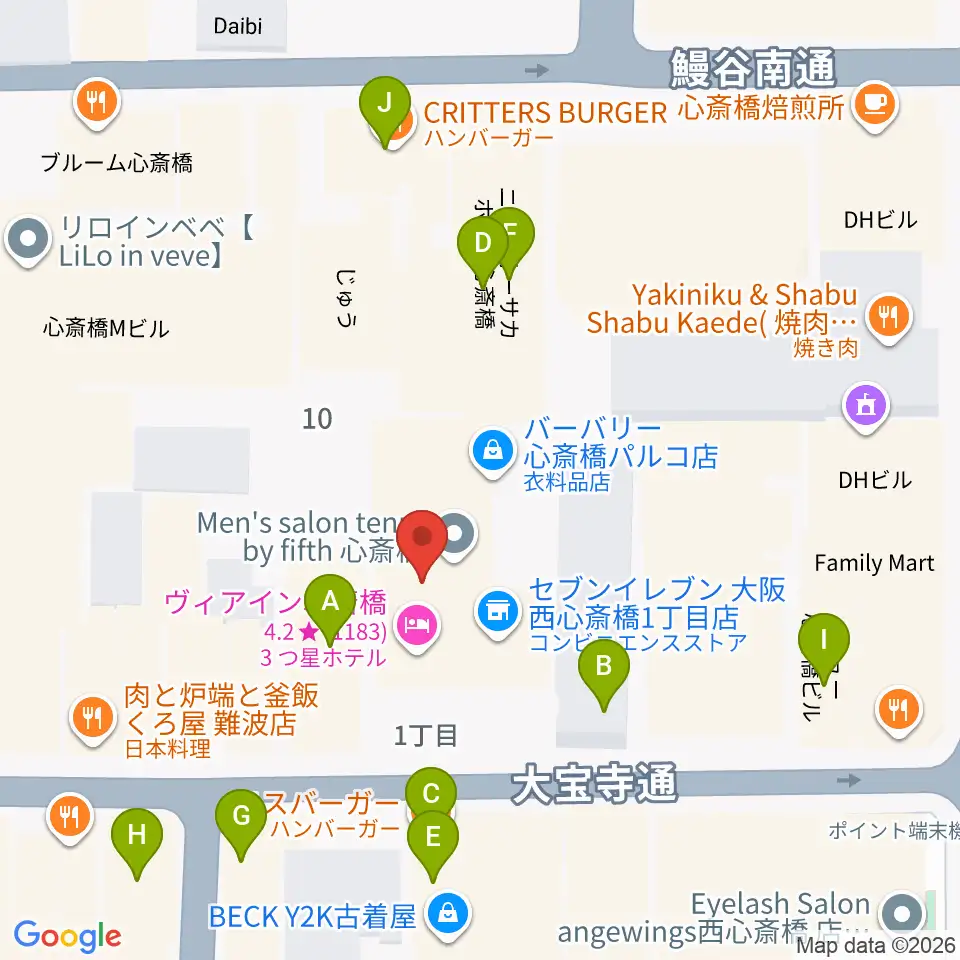Viewport: 960px width, 960px height.
Task: Tap green map marker C
Action: pyautogui.click(x=431, y=793)
